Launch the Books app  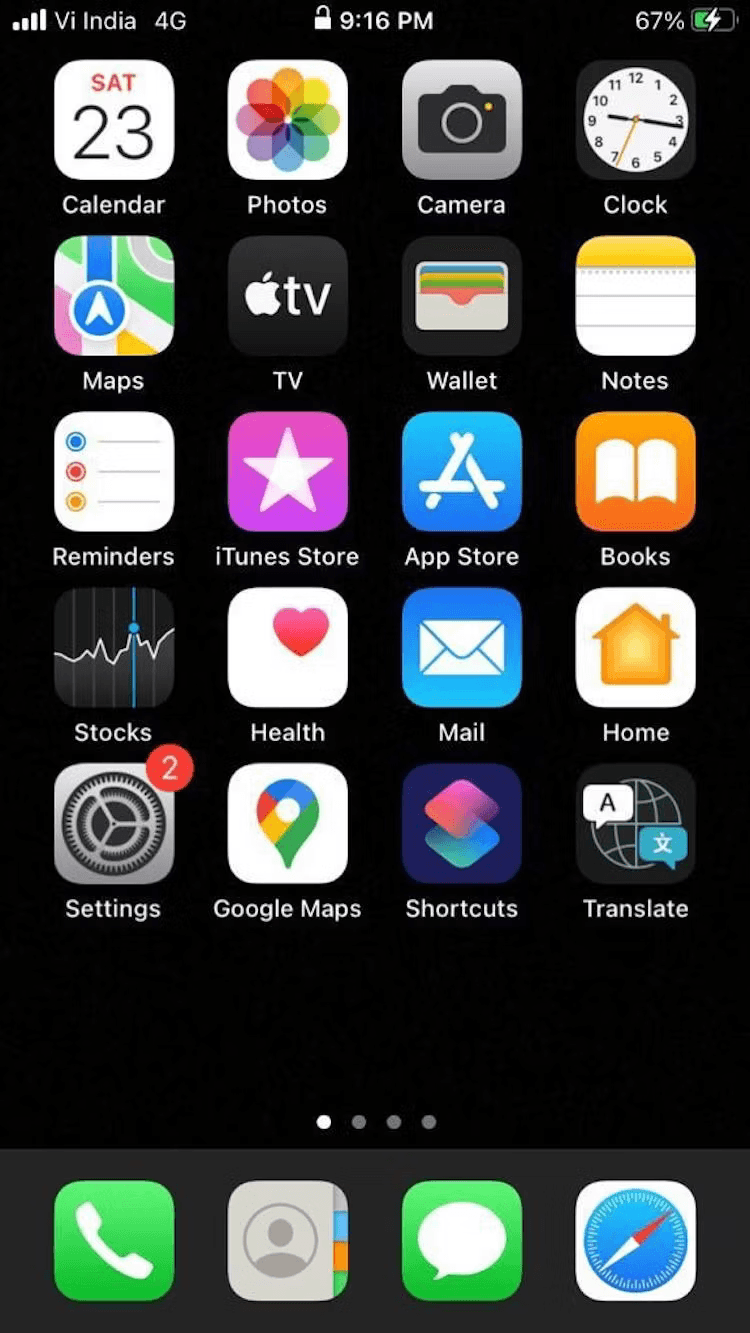tap(635, 471)
